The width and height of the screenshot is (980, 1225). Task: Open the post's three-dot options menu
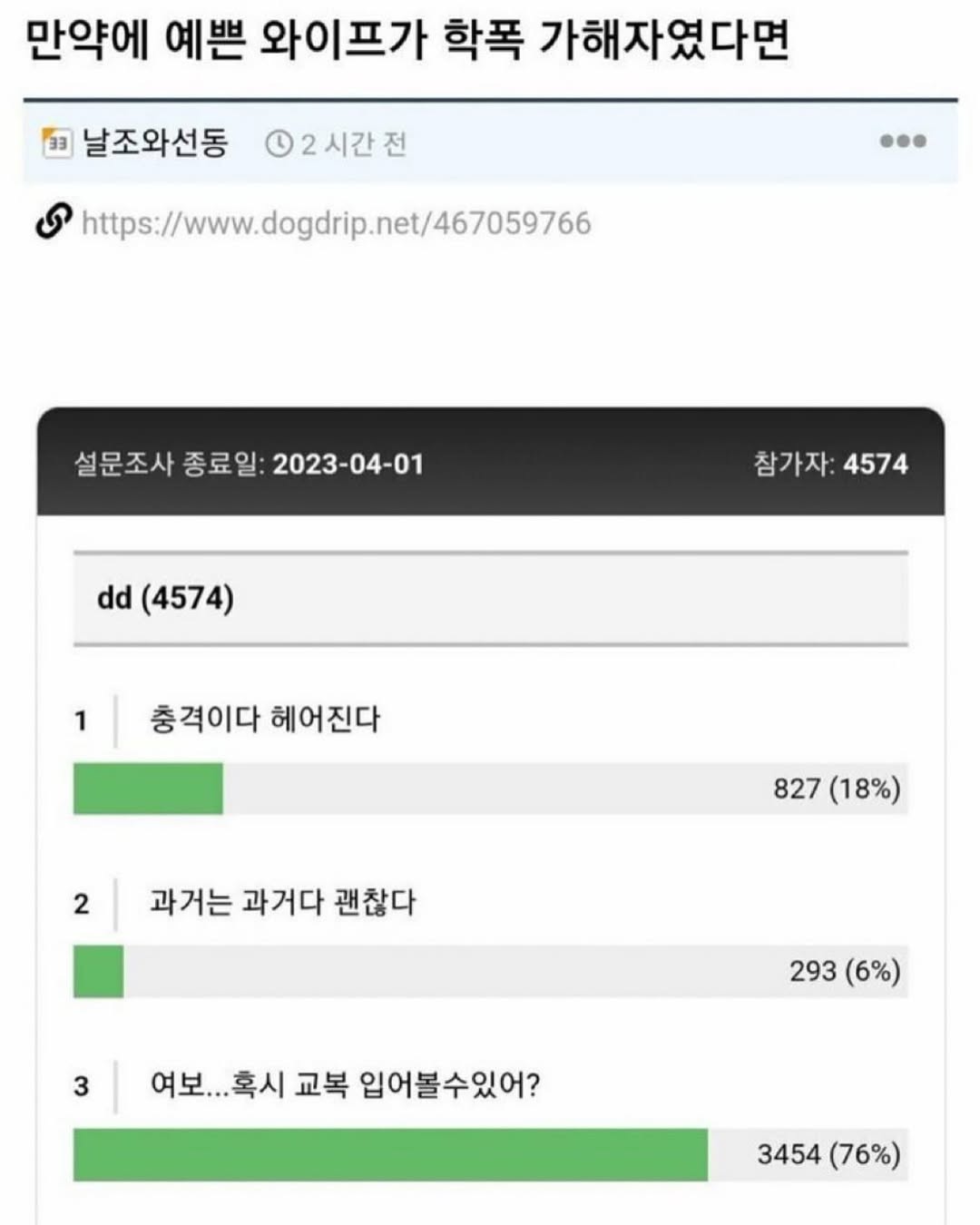(902, 142)
